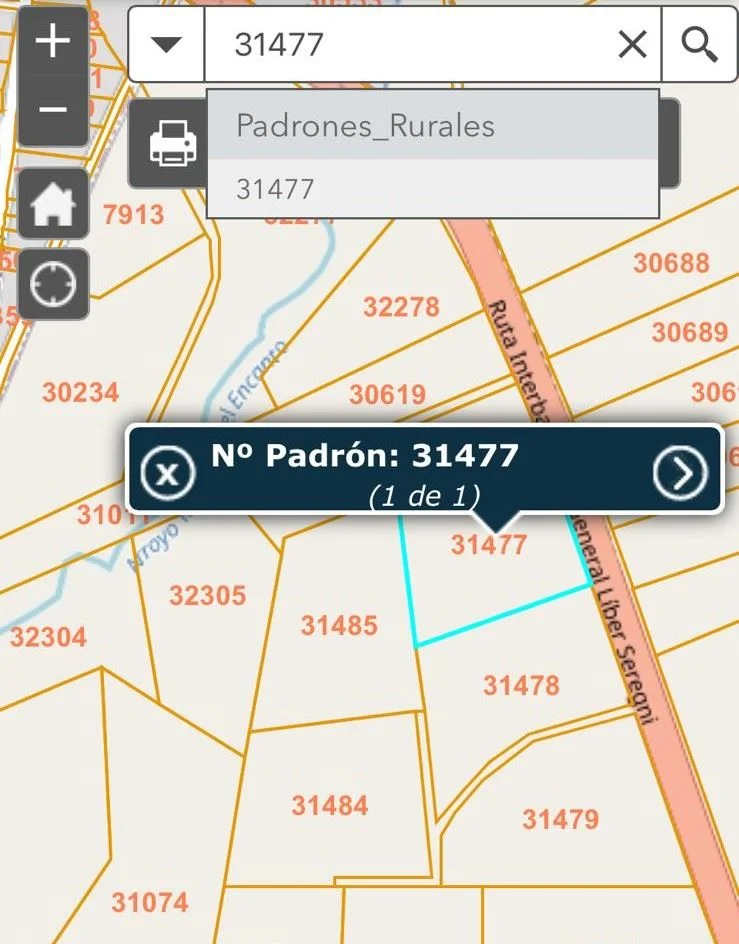Viewport: 739px width, 944px height.
Task: Open the print tool
Action: coord(173,144)
